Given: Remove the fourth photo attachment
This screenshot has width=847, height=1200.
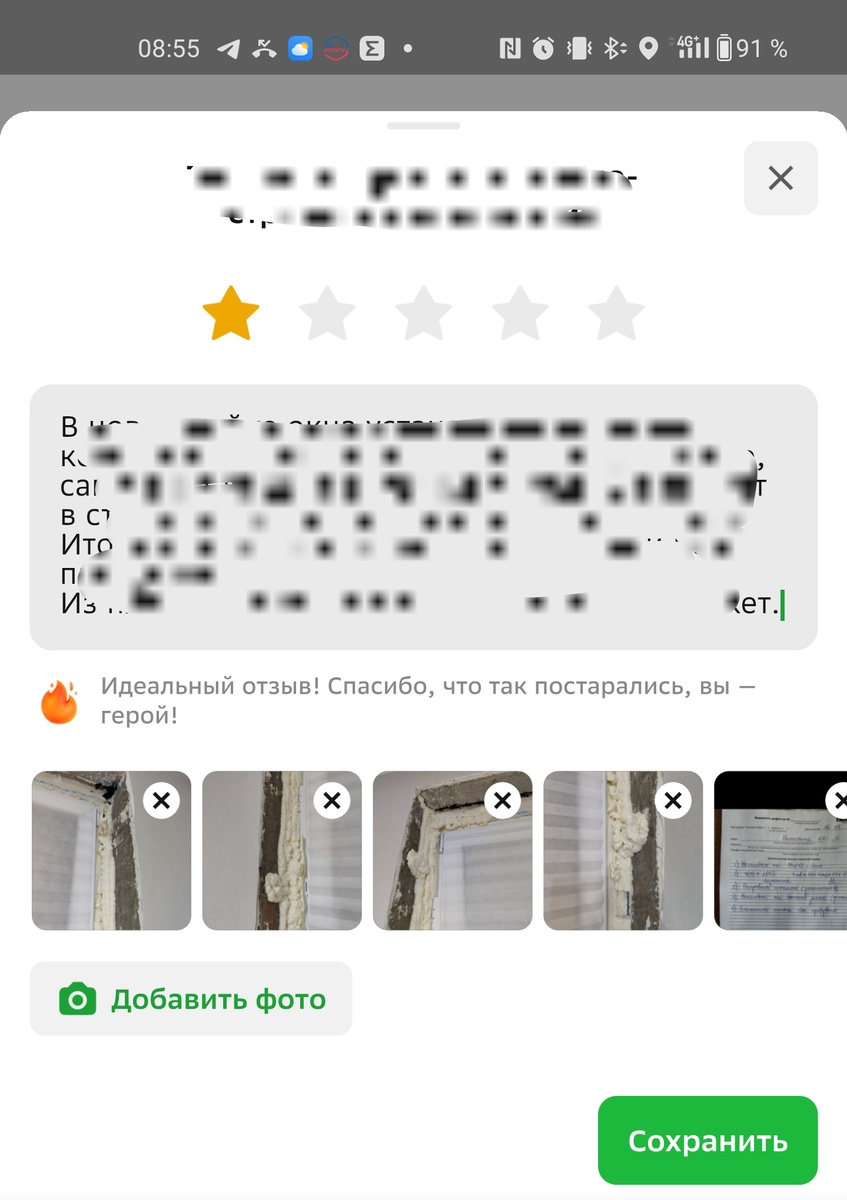Looking at the screenshot, I should click(672, 800).
